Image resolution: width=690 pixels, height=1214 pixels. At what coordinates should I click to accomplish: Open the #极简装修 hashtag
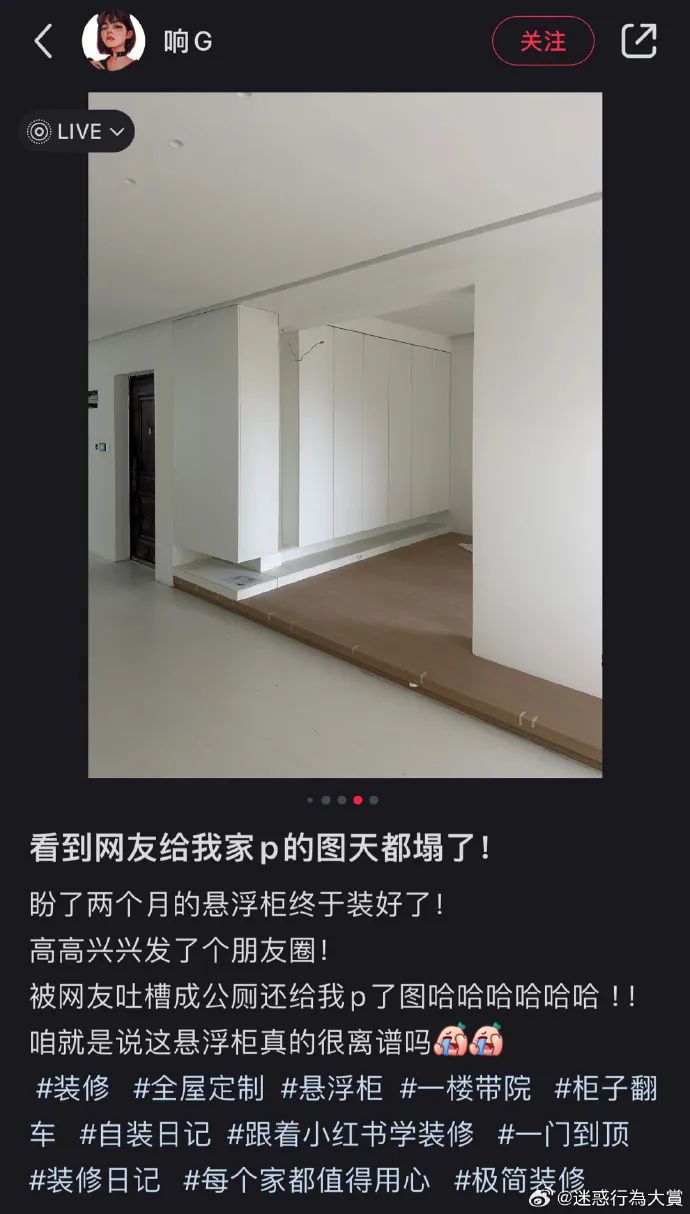pyautogui.click(x=519, y=1180)
